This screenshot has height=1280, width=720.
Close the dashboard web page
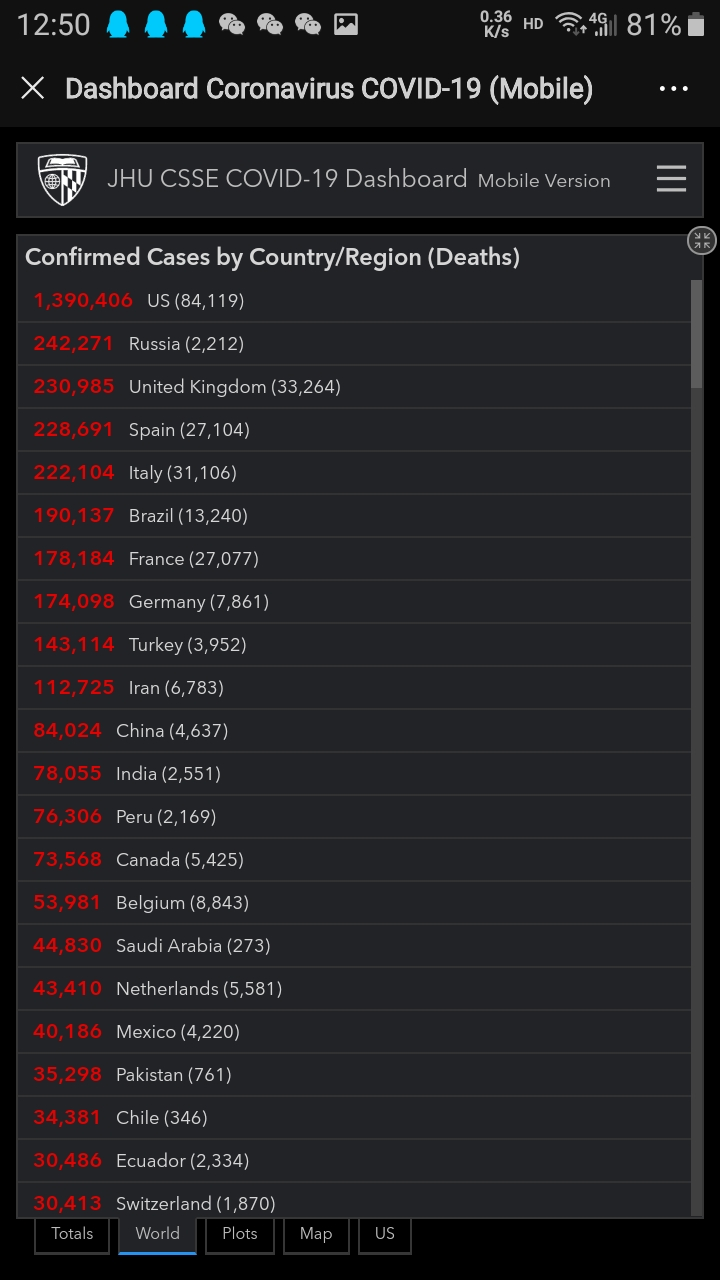coord(33,88)
